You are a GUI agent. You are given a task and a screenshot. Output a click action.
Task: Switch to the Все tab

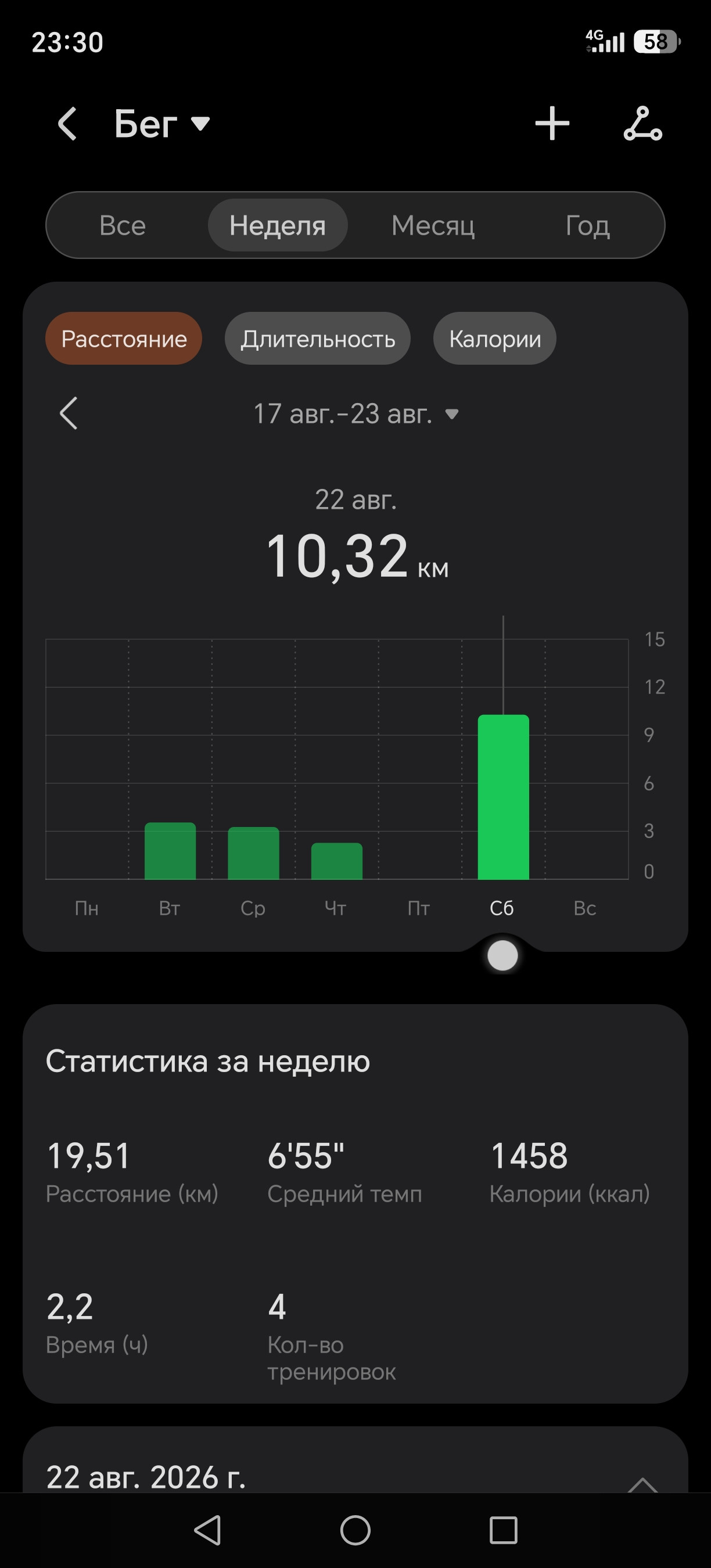pyautogui.click(x=123, y=225)
